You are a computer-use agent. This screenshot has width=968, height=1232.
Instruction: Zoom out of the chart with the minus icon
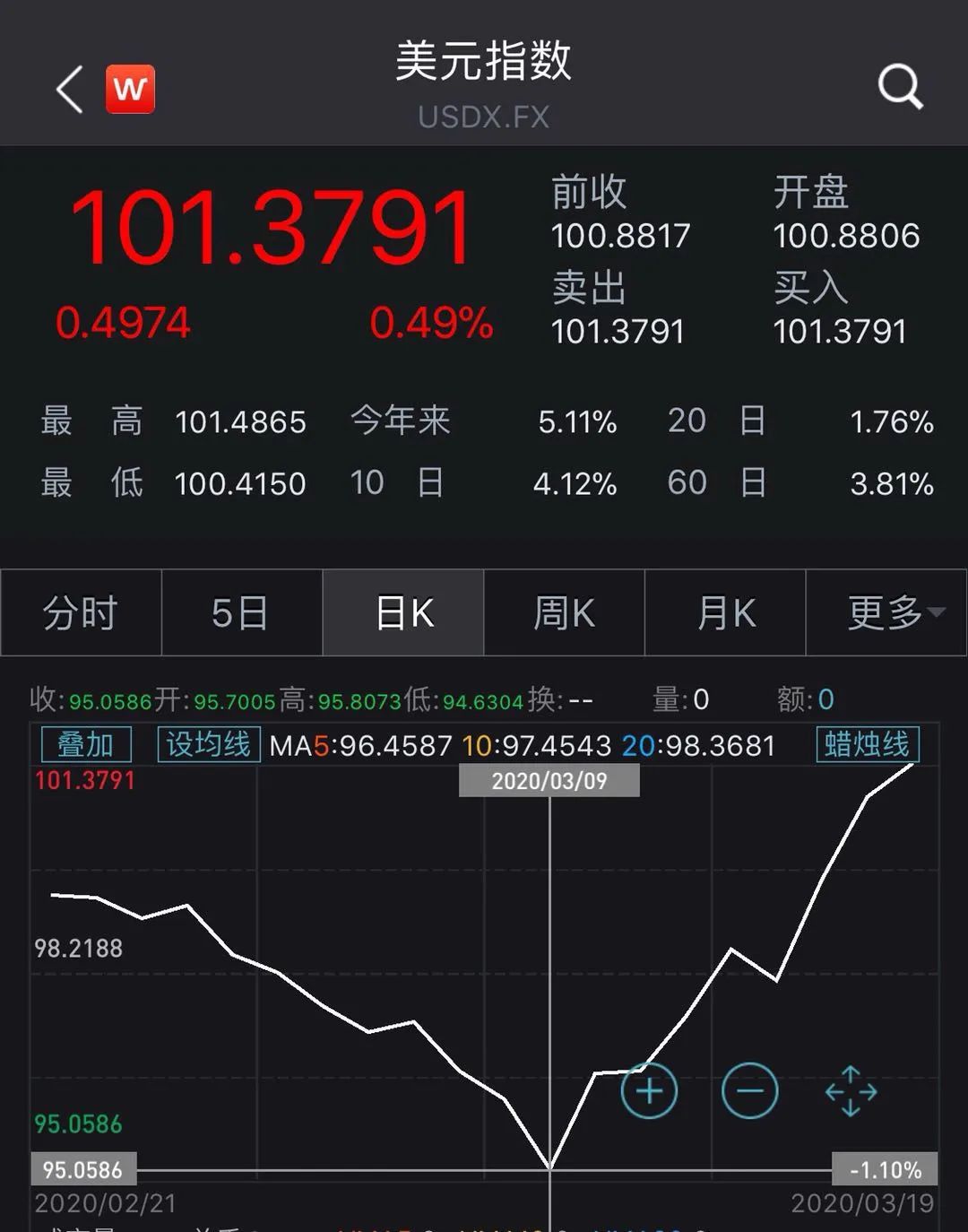pyautogui.click(x=750, y=1090)
